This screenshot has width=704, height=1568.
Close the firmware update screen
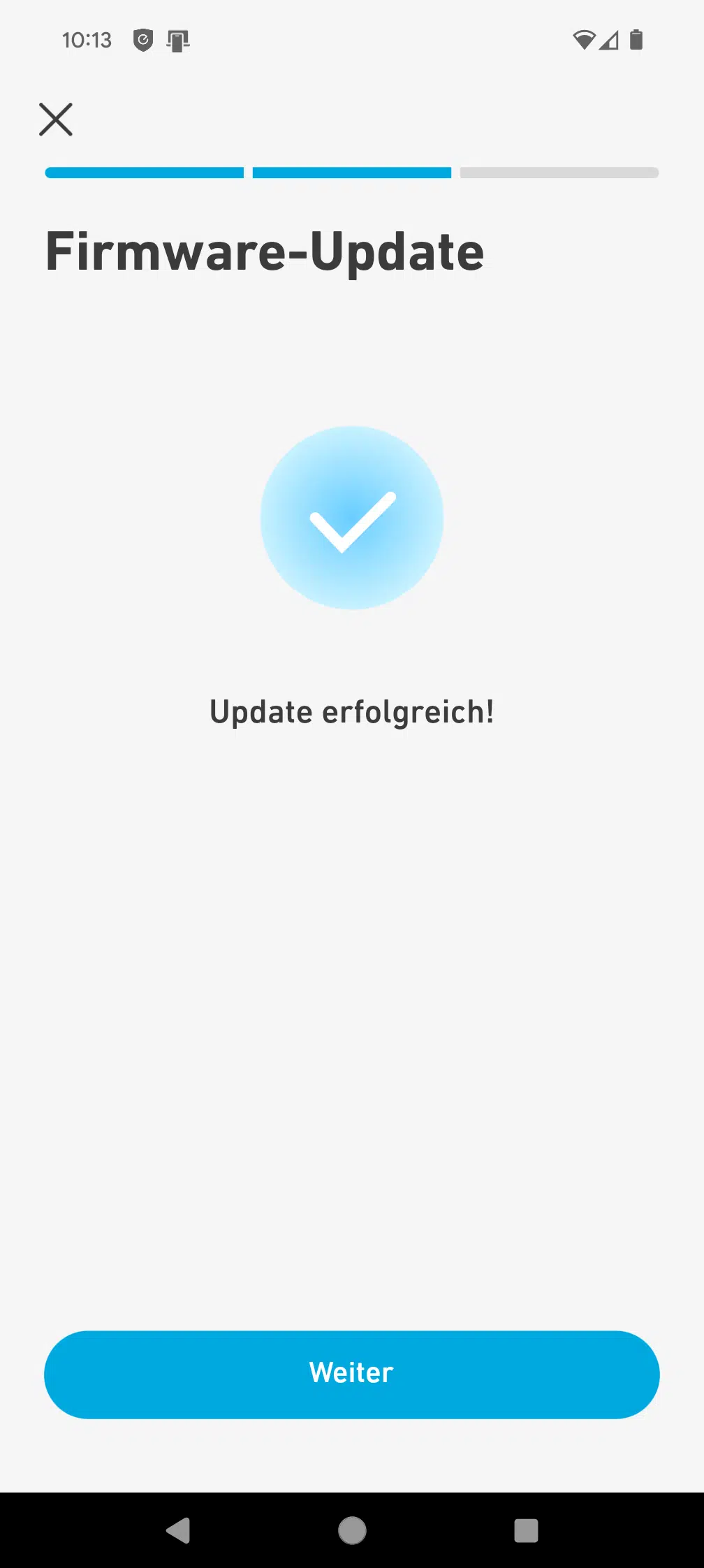click(x=56, y=119)
